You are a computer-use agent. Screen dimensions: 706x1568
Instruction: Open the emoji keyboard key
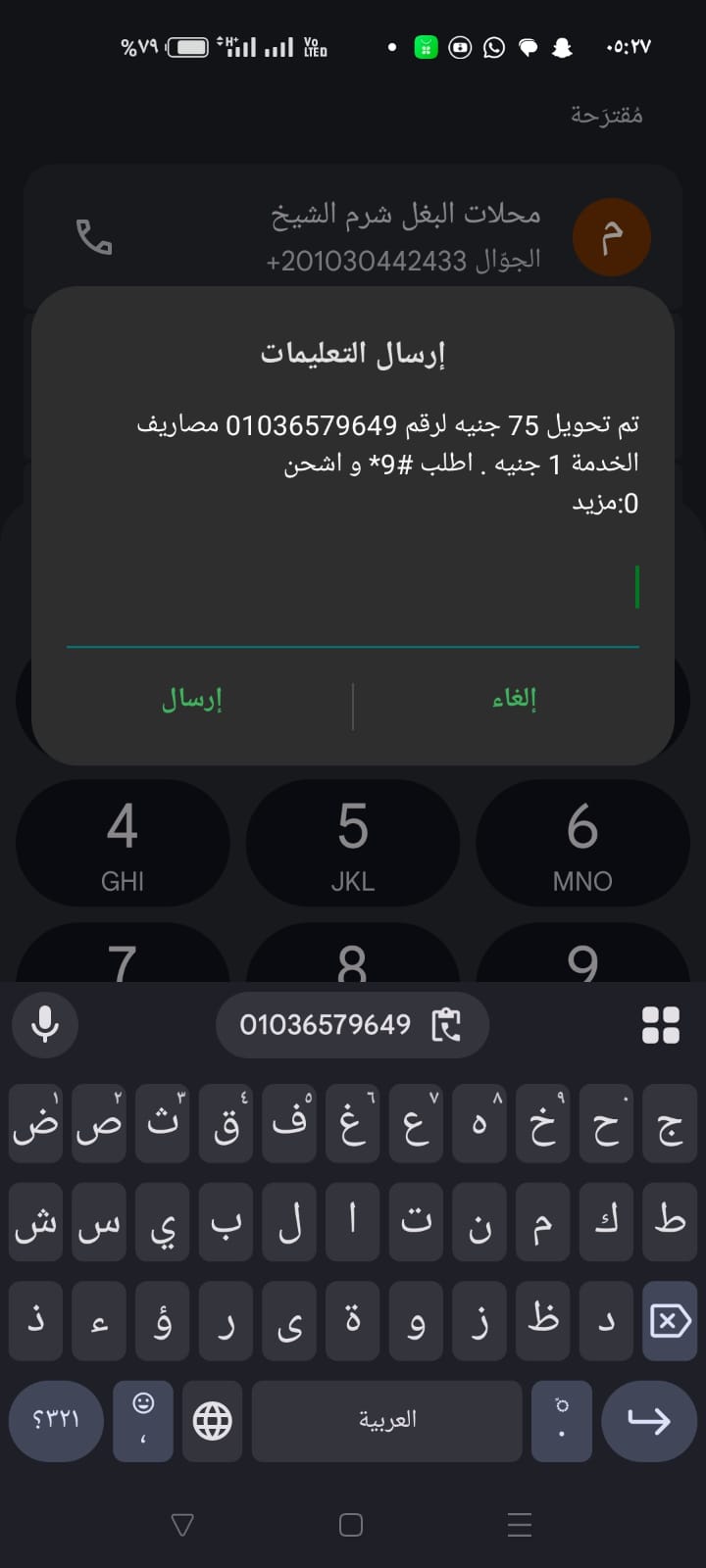click(143, 1420)
